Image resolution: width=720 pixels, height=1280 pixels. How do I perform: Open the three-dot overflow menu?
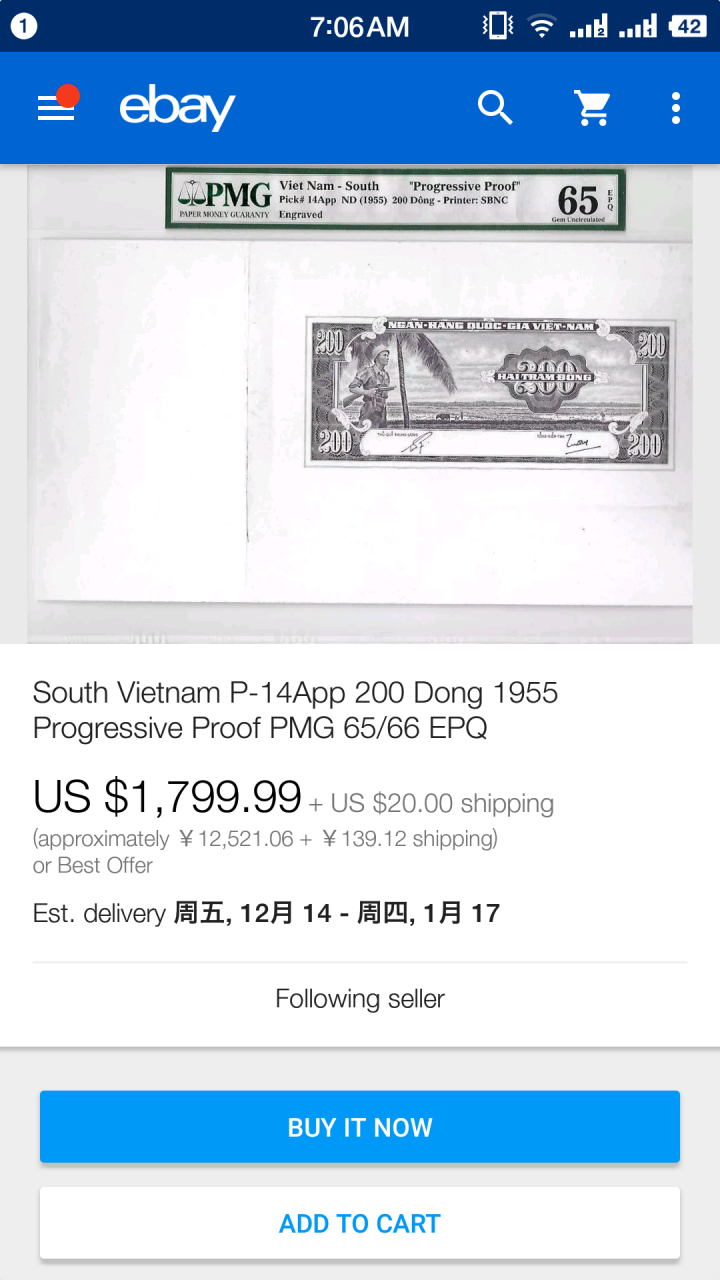(x=675, y=107)
